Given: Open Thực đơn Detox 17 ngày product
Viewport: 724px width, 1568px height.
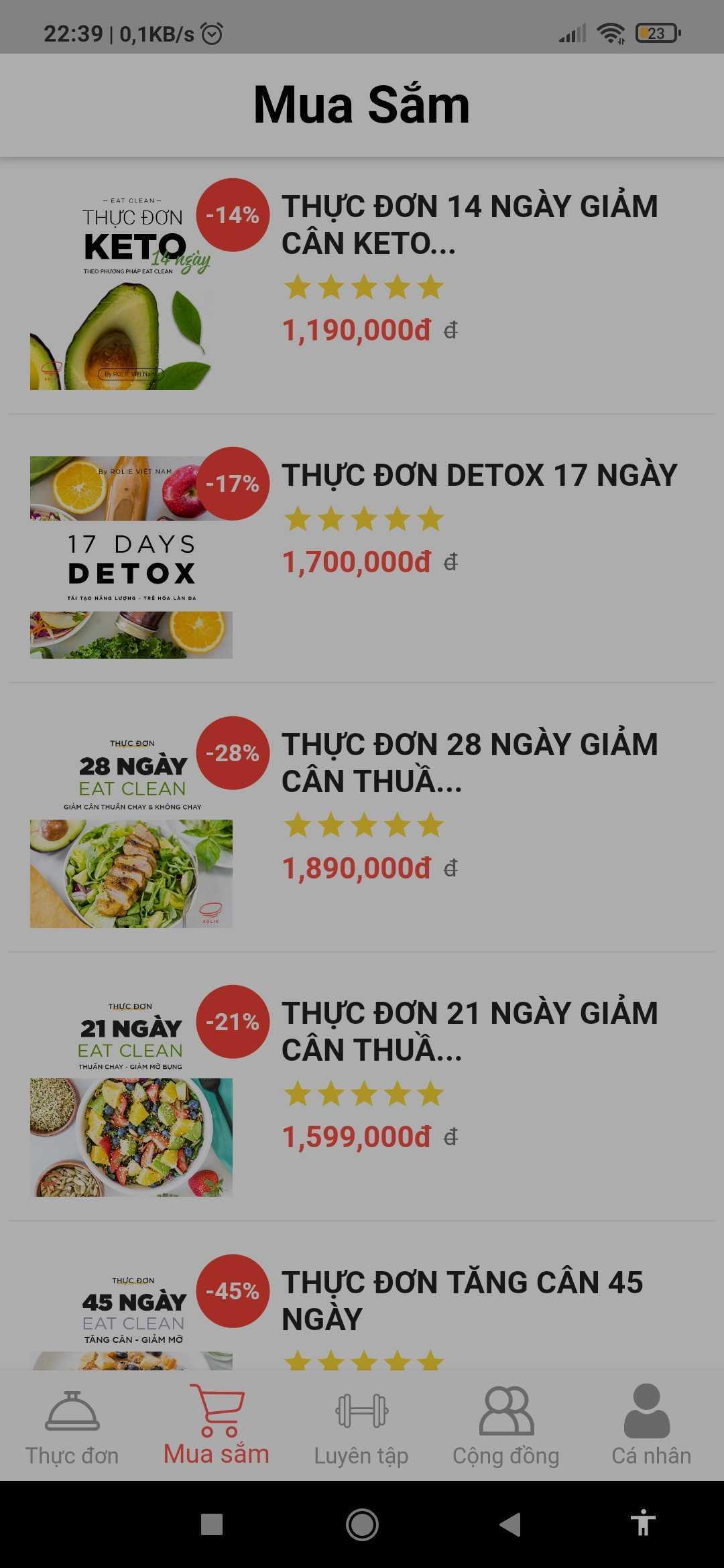Looking at the screenshot, I should [x=362, y=549].
